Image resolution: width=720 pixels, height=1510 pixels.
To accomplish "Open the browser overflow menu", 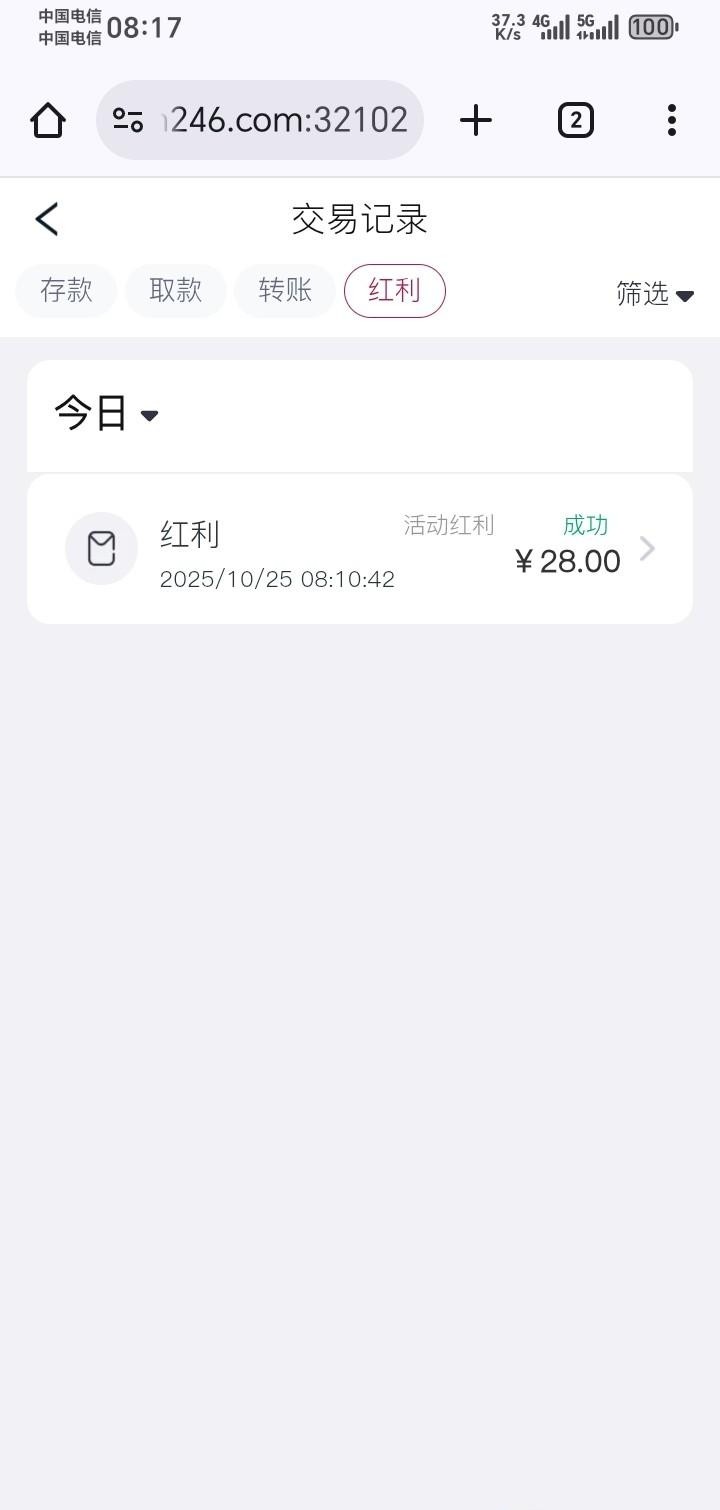I will pyautogui.click(x=672, y=120).
